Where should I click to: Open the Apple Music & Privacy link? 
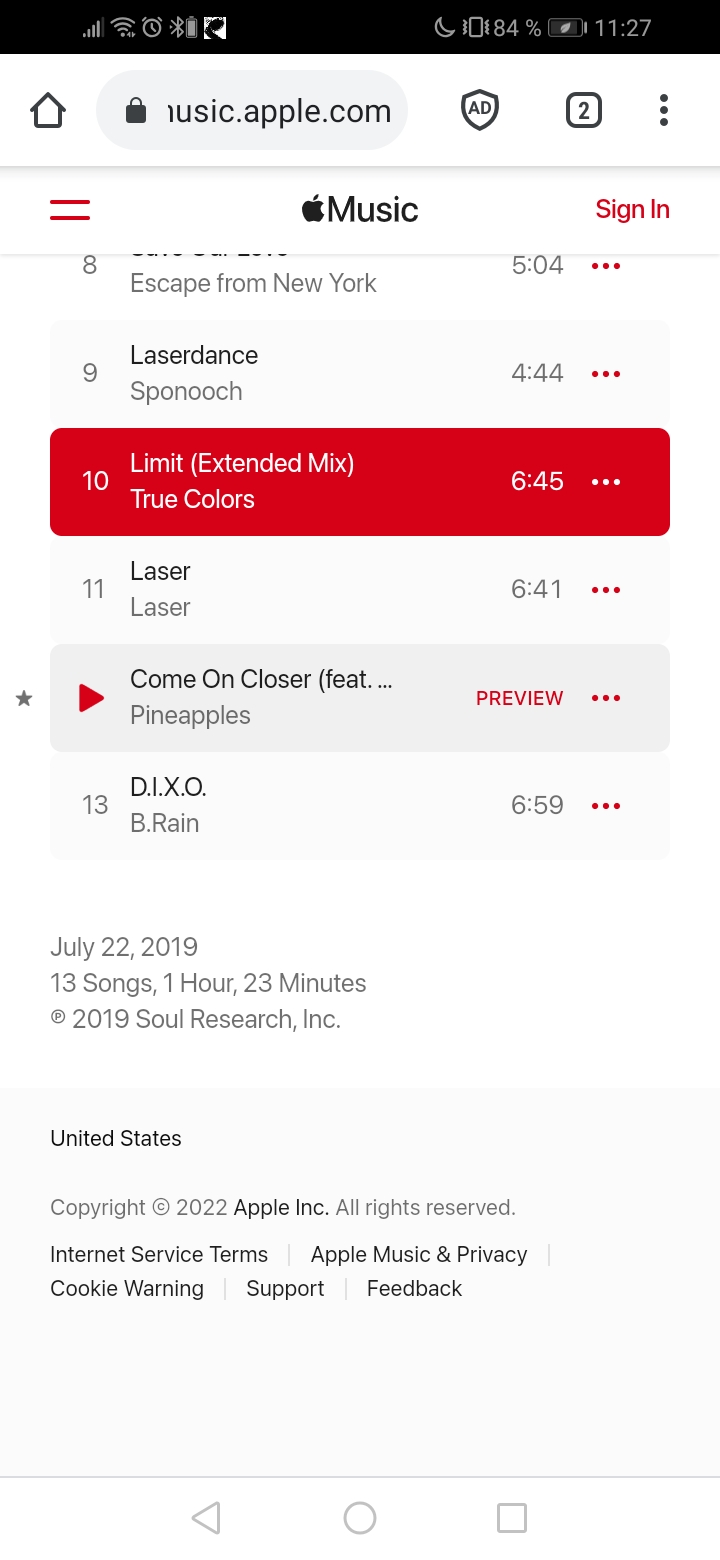pos(419,1254)
